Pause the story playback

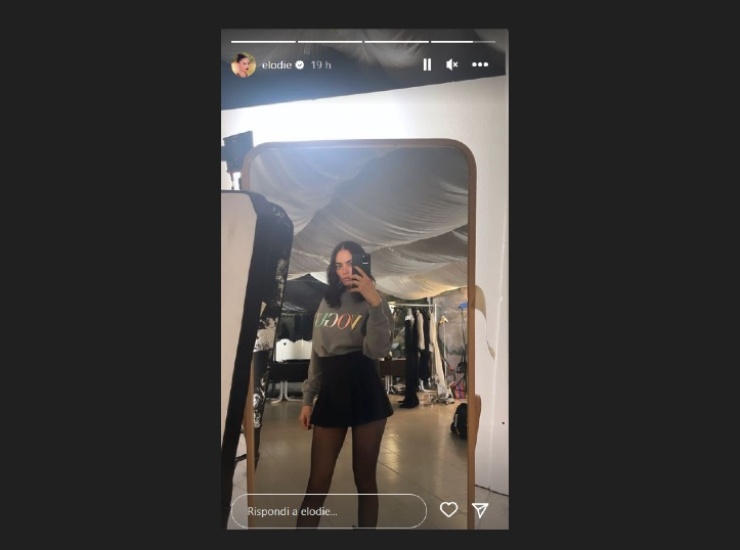tap(427, 65)
